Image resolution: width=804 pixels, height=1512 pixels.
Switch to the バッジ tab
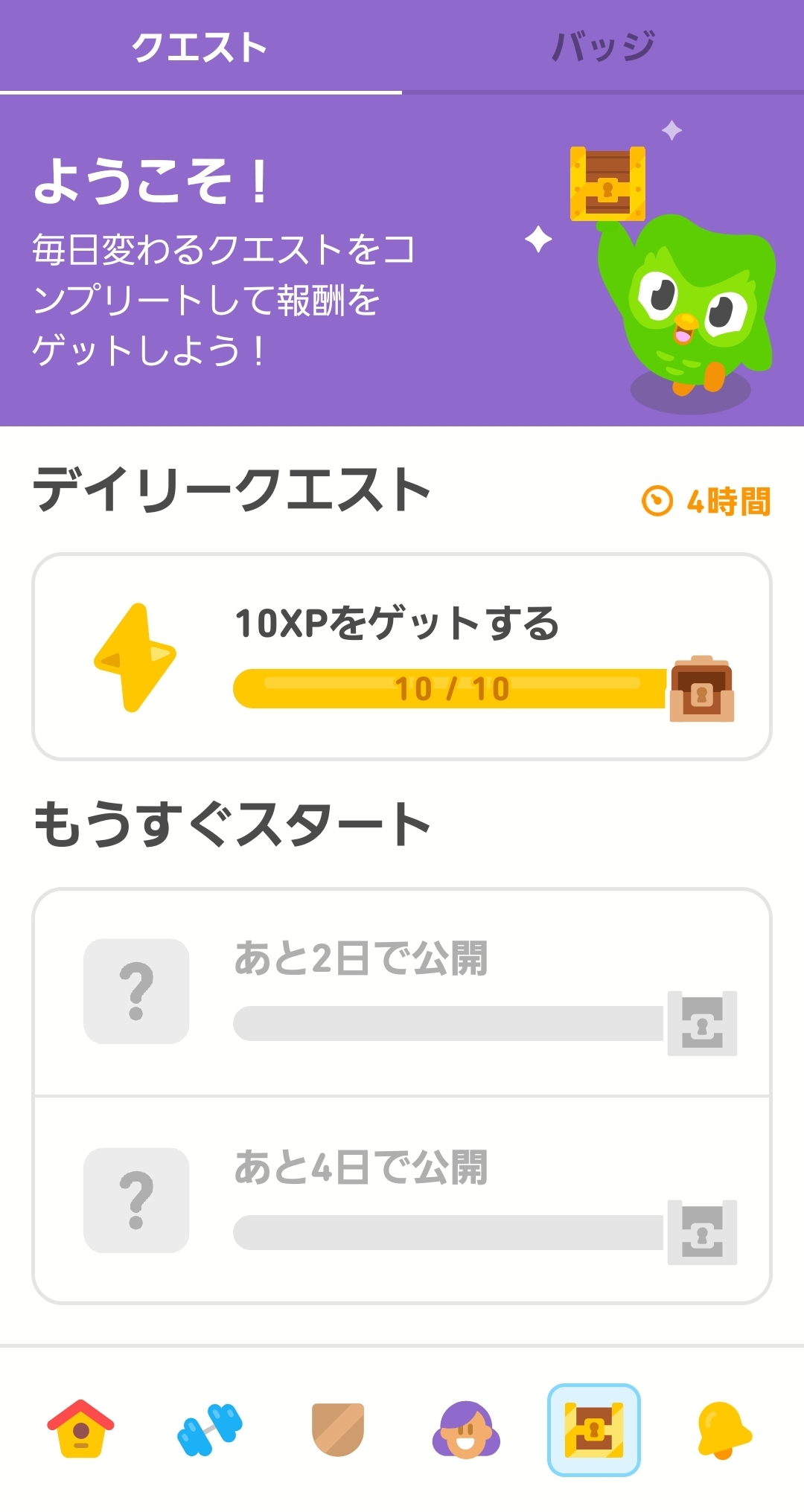pyautogui.click(x=602, y=47)
